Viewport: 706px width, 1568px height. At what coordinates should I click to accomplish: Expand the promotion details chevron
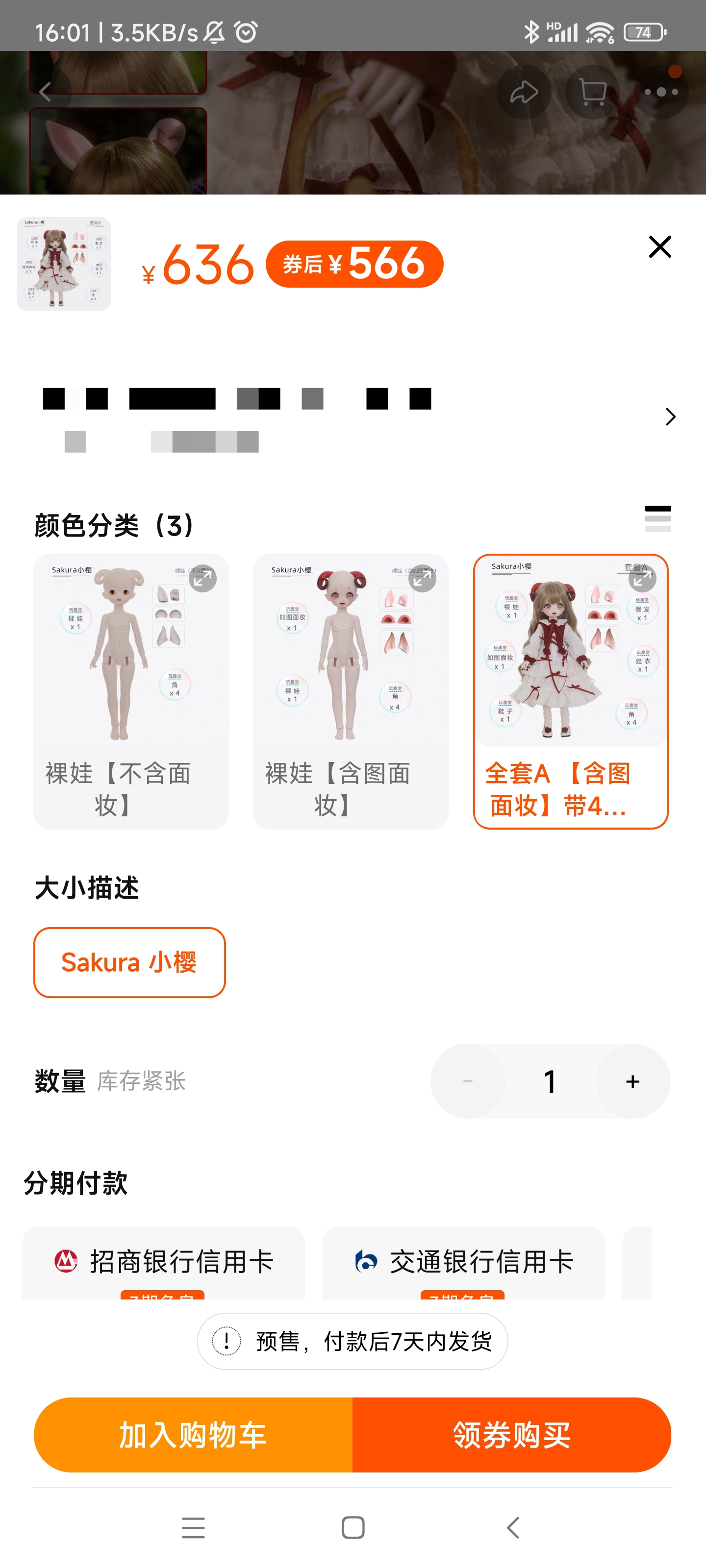[x=670, y=417]
